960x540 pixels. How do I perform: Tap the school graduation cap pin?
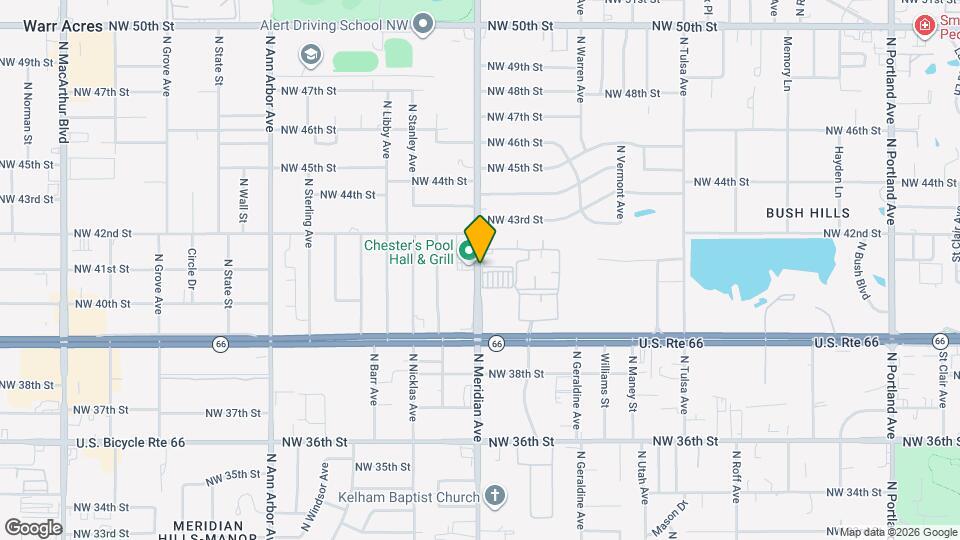tap(312, 54)
